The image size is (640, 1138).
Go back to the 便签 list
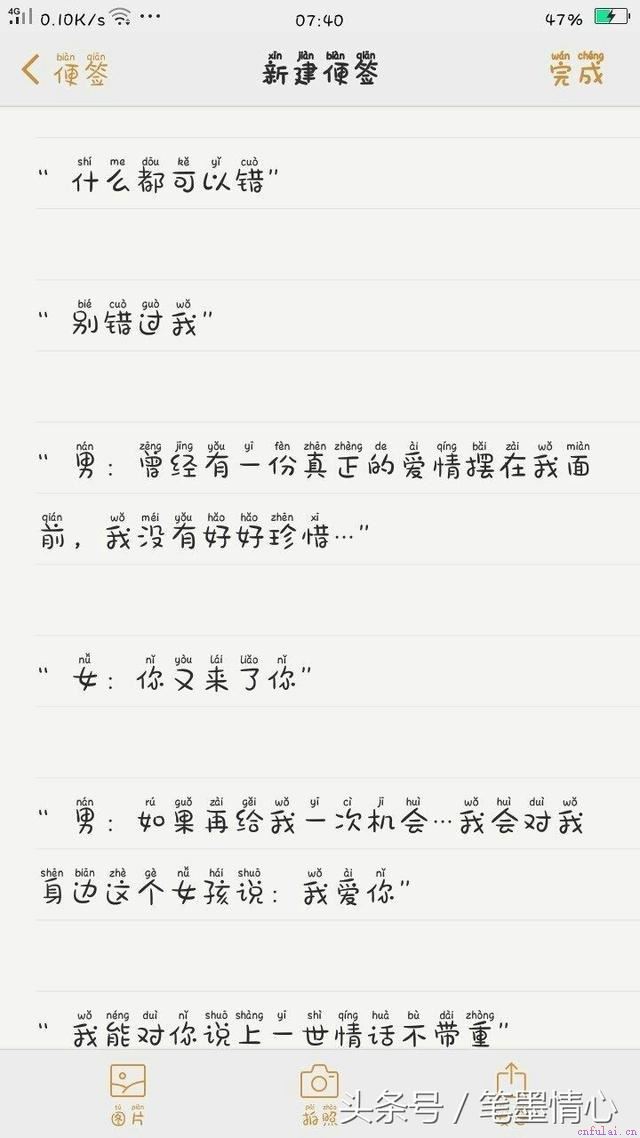coord(65,70)
